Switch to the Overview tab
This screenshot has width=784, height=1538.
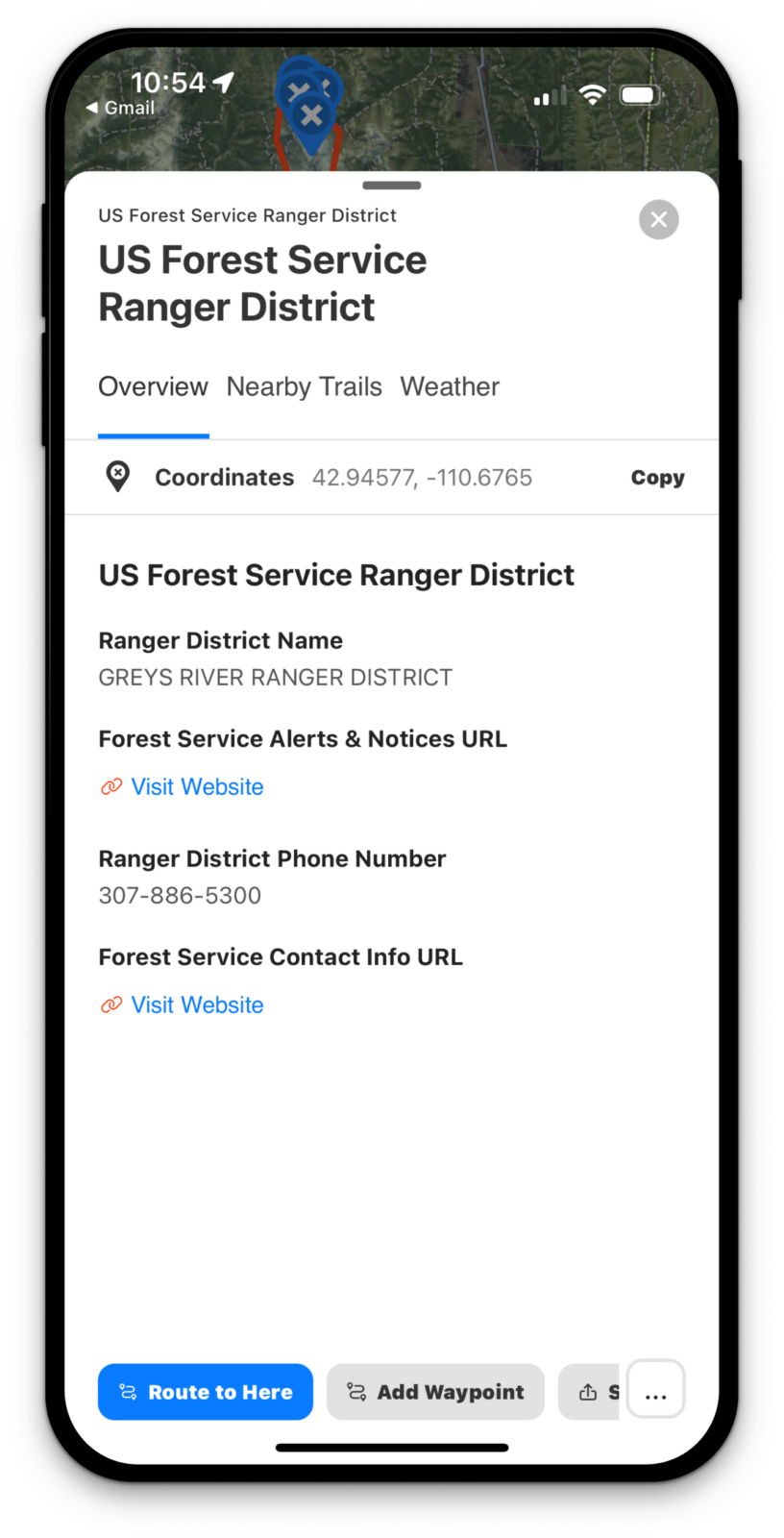pos(153,386)
